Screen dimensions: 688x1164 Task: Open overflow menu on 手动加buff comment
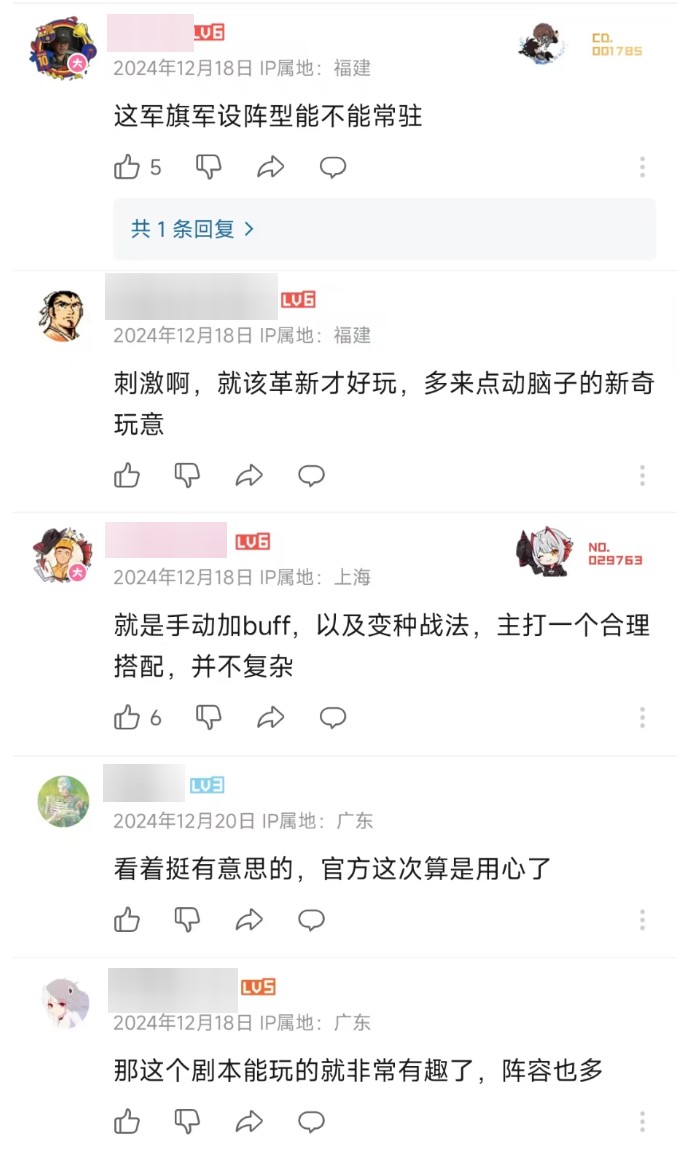[642, 717]
